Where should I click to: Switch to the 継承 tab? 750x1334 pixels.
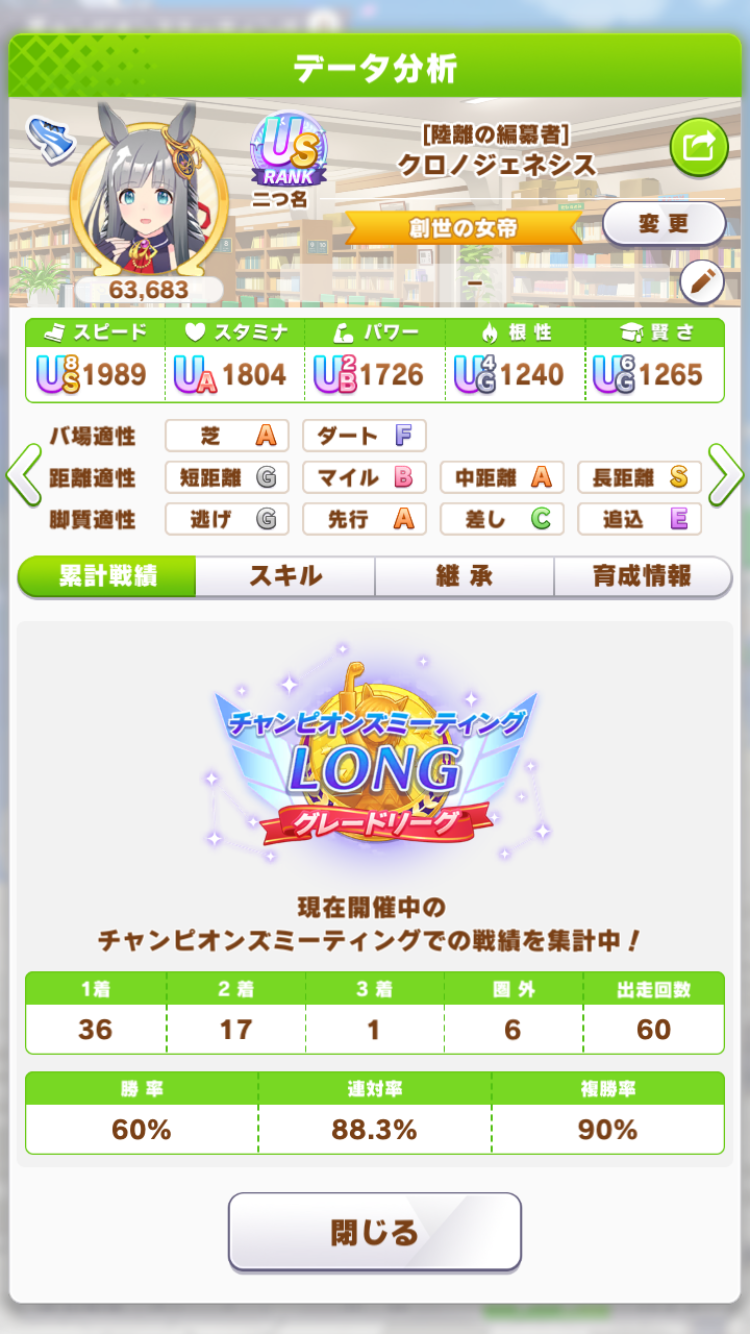464,577
